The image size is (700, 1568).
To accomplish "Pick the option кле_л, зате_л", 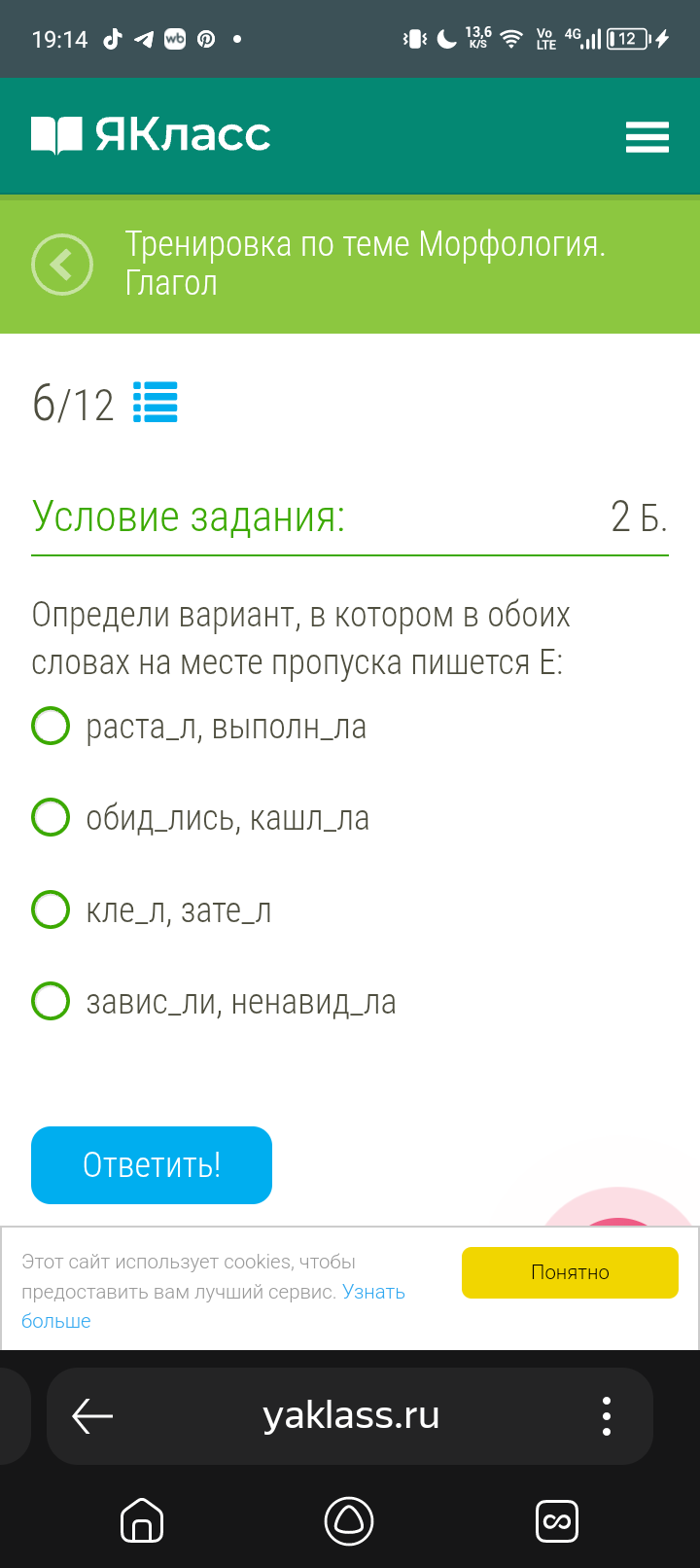I will 152,910.
